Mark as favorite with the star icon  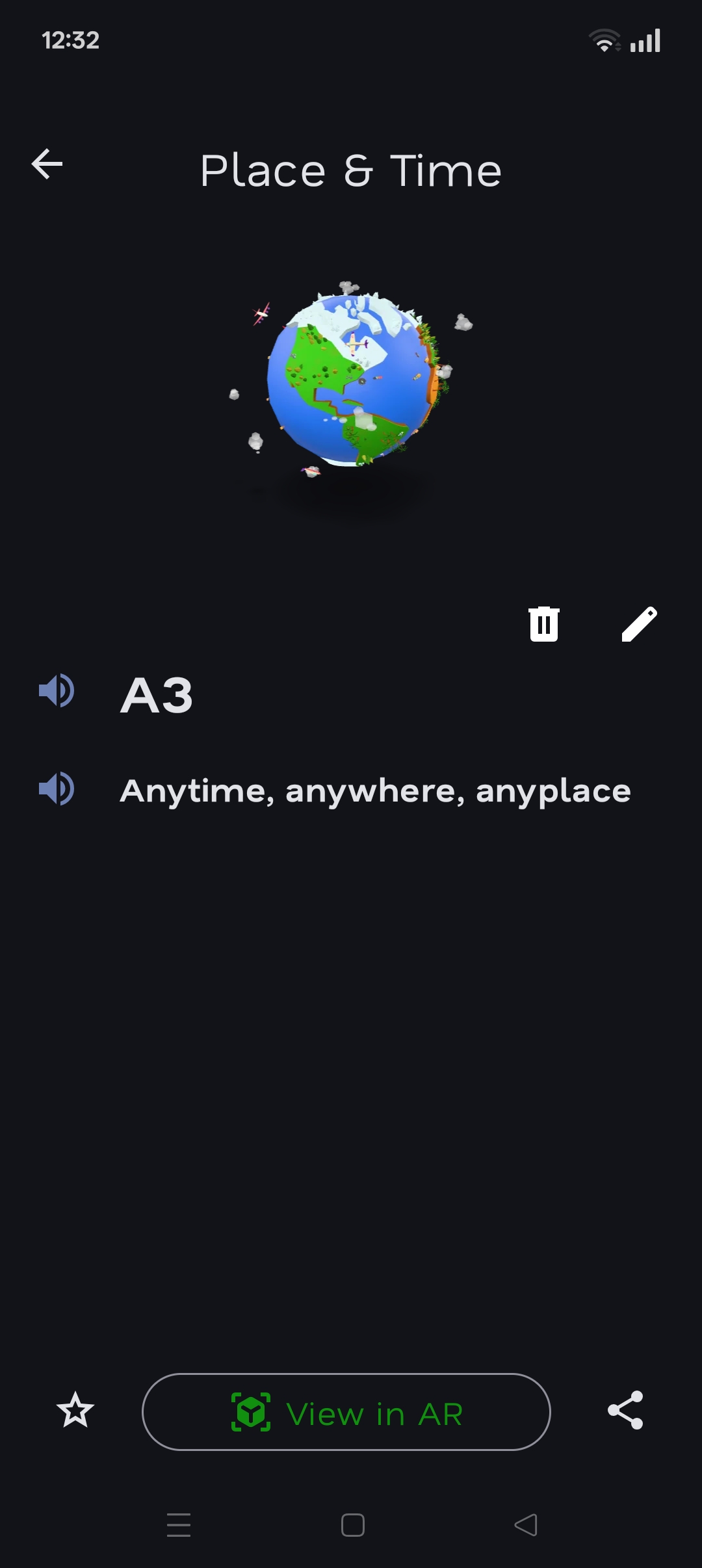[x=75, y=1411]
